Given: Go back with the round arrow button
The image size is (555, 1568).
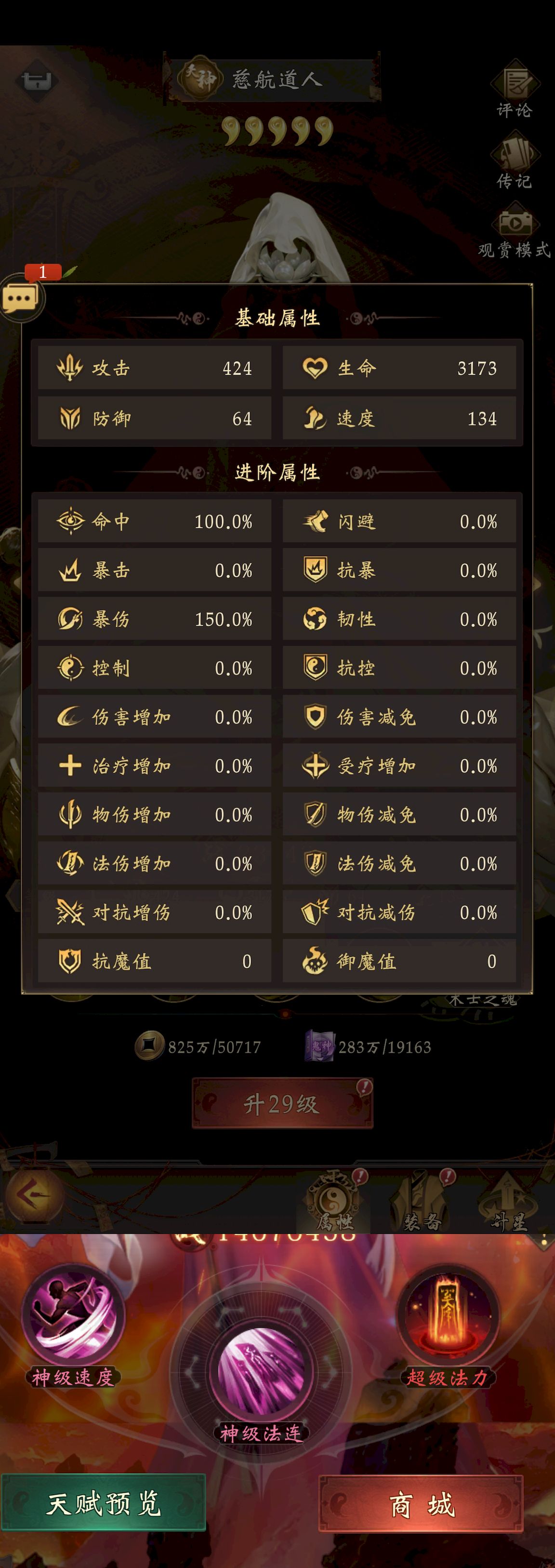Looking at the screenshot, I should (x=35, y=1195).
